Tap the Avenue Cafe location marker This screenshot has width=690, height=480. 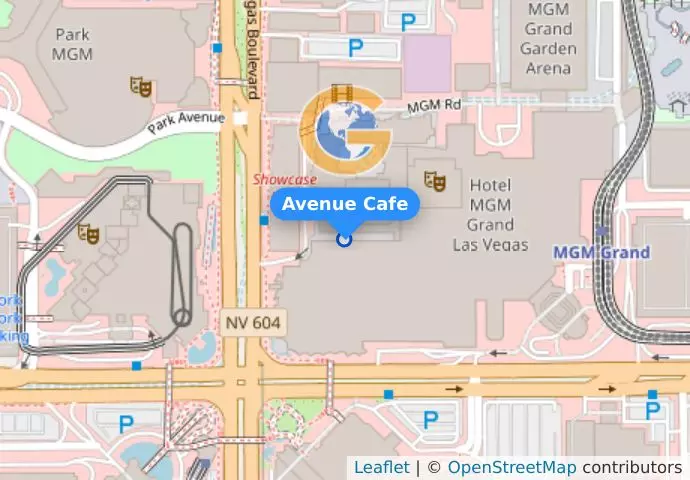pos(345,239)
